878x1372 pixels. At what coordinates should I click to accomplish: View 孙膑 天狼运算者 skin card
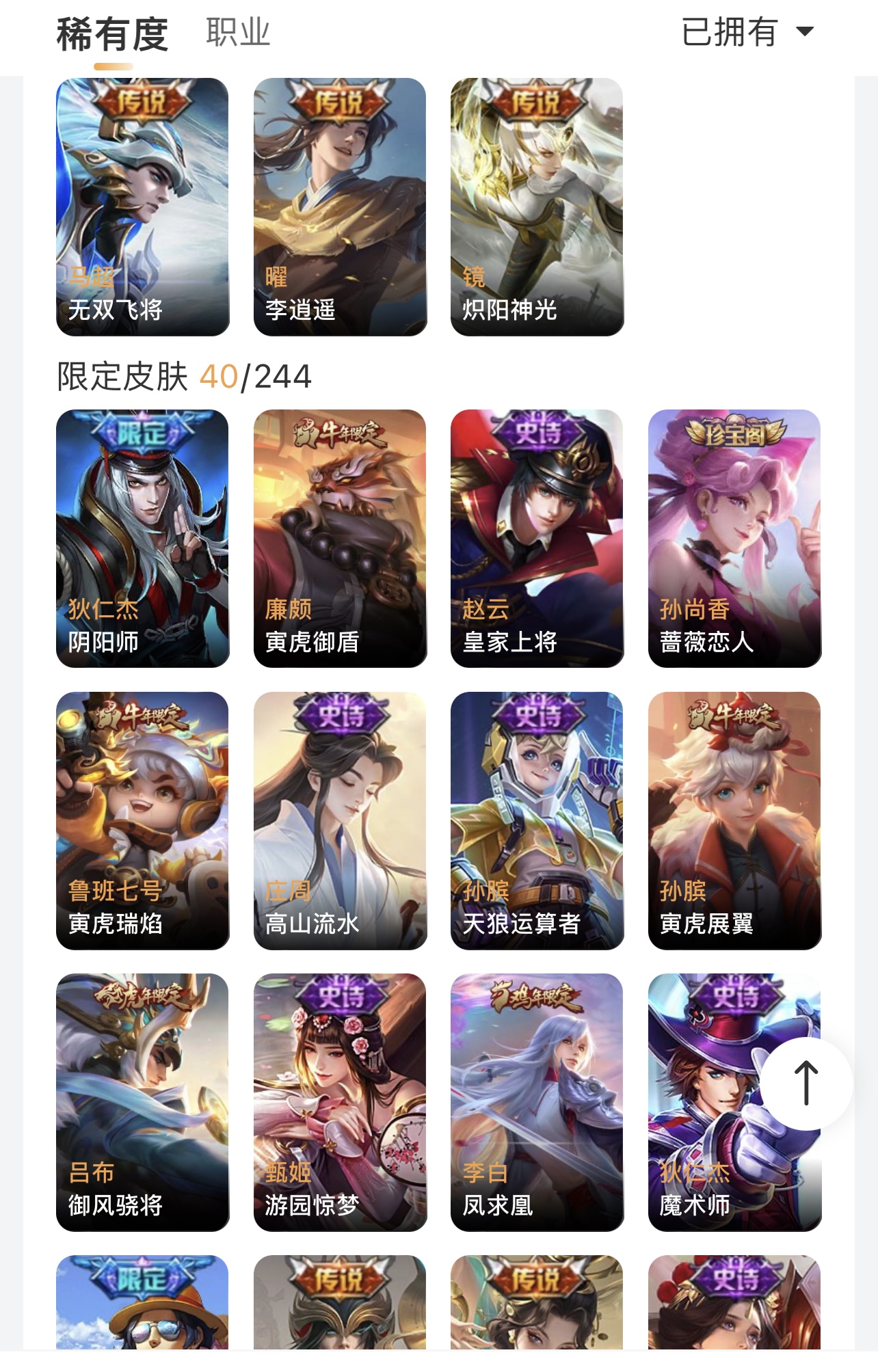(537, 820)
